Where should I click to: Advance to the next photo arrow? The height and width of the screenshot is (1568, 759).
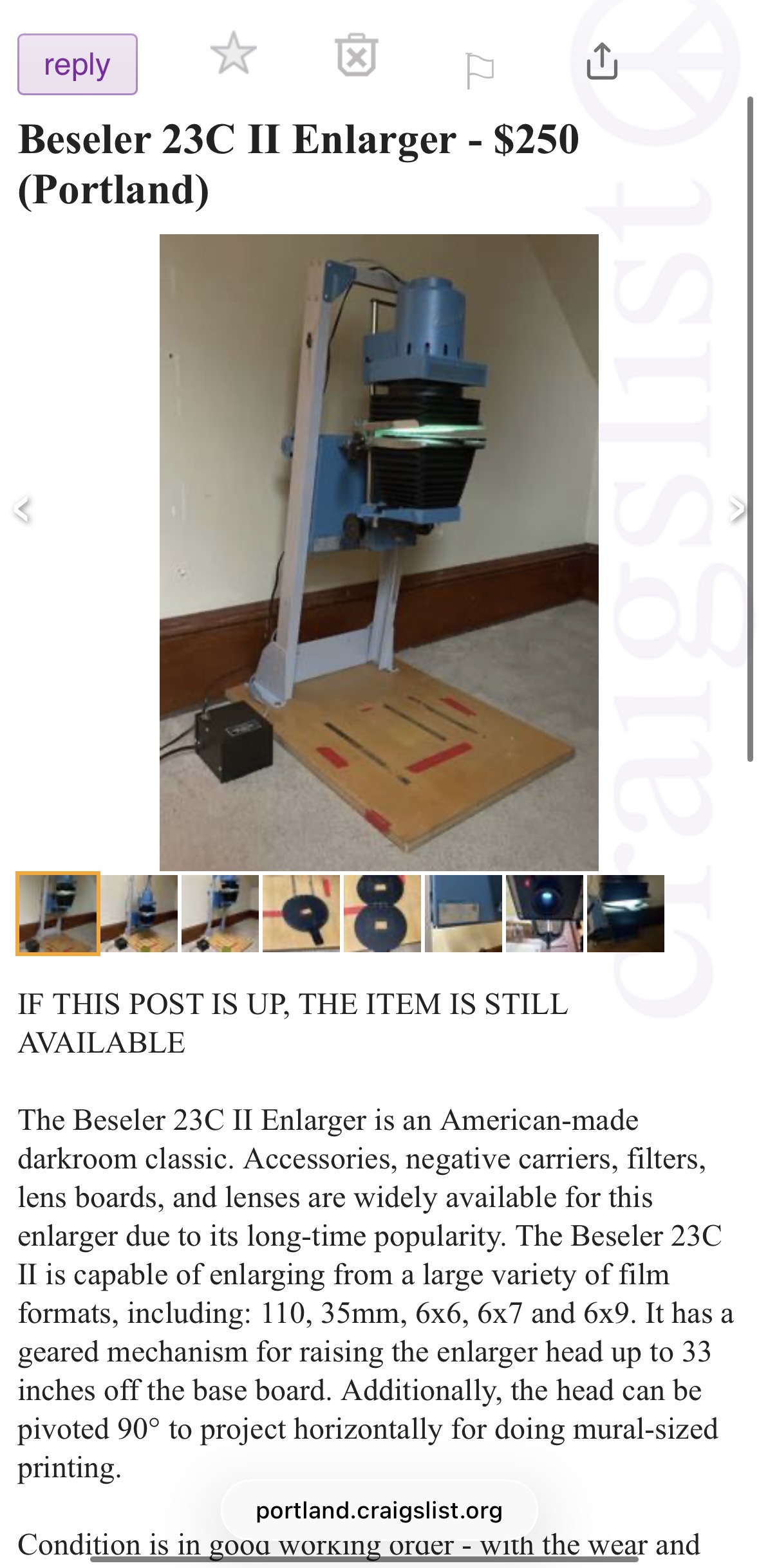coord(736,510)
